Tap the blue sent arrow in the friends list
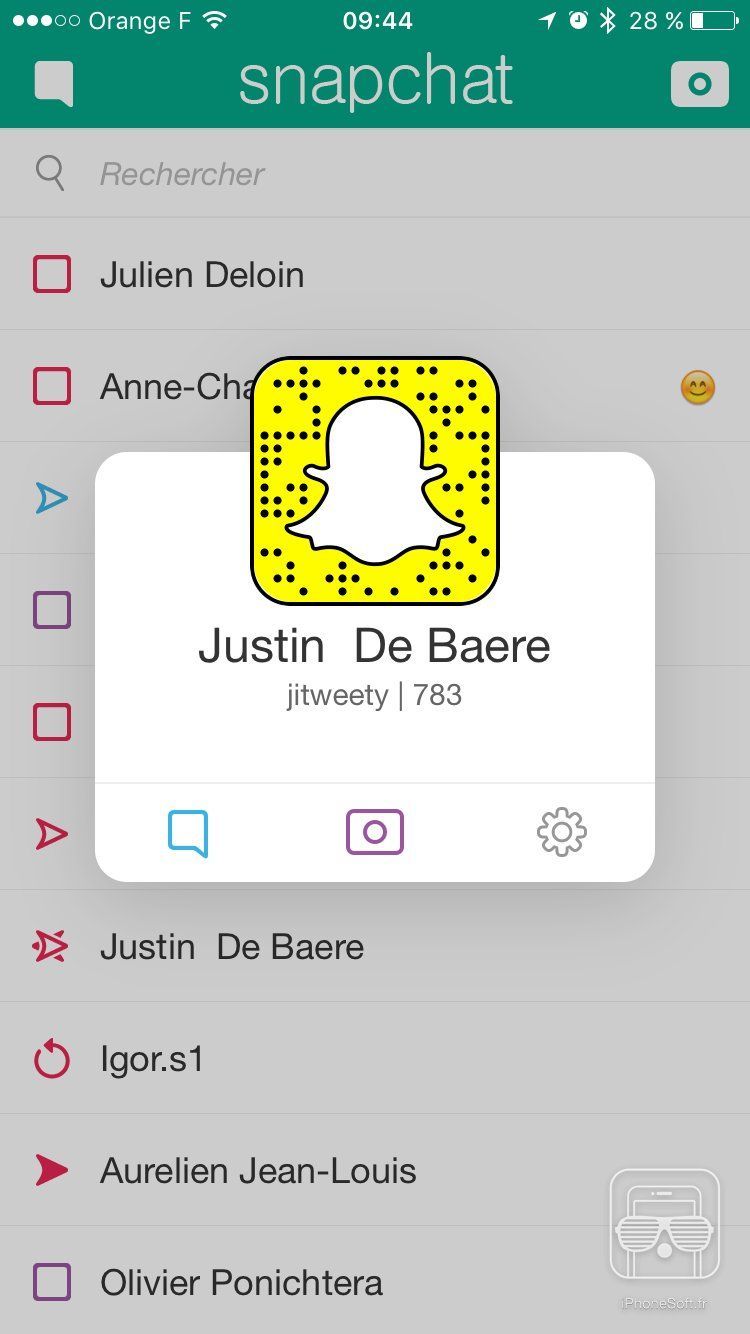750x1334 pixels. [50, 498]
